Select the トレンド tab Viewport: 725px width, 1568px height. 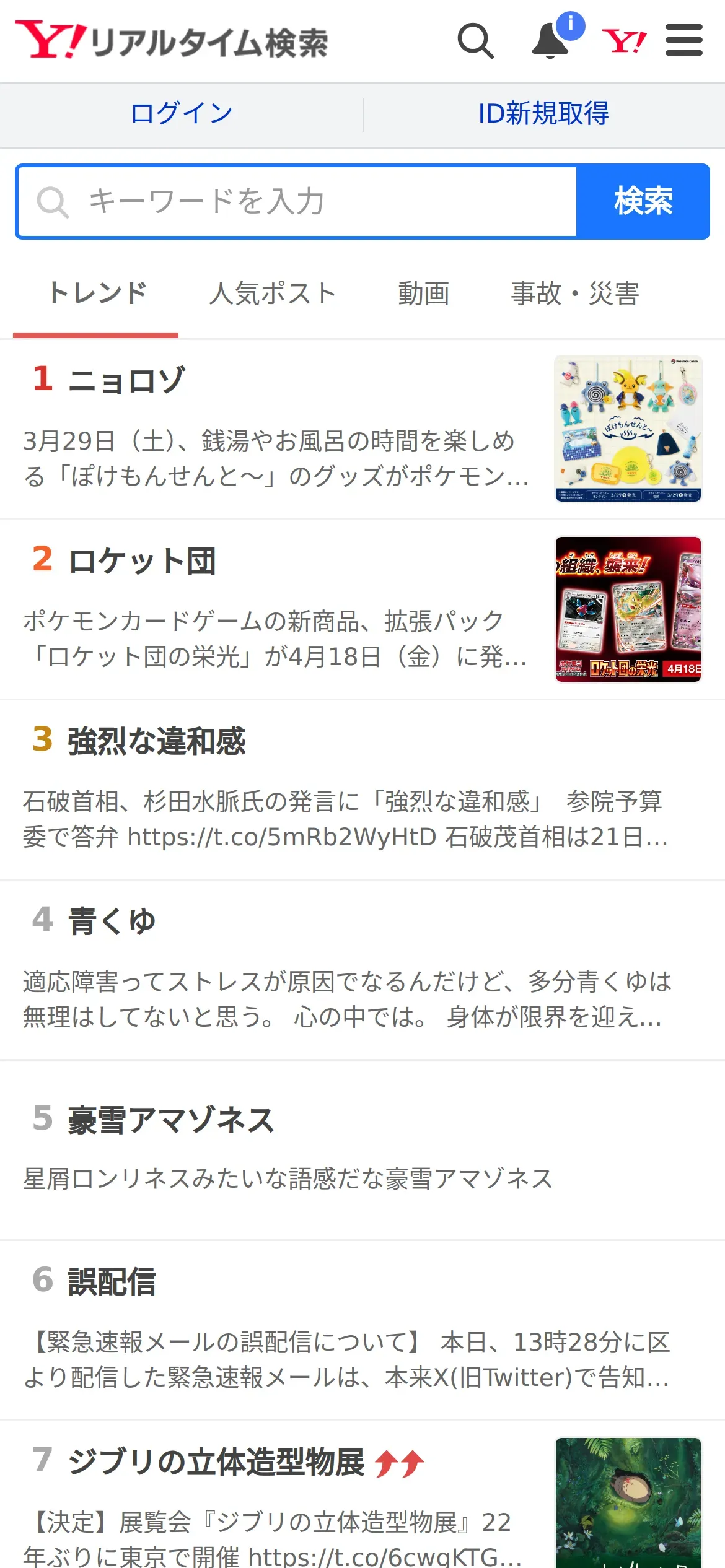[97, 294]
